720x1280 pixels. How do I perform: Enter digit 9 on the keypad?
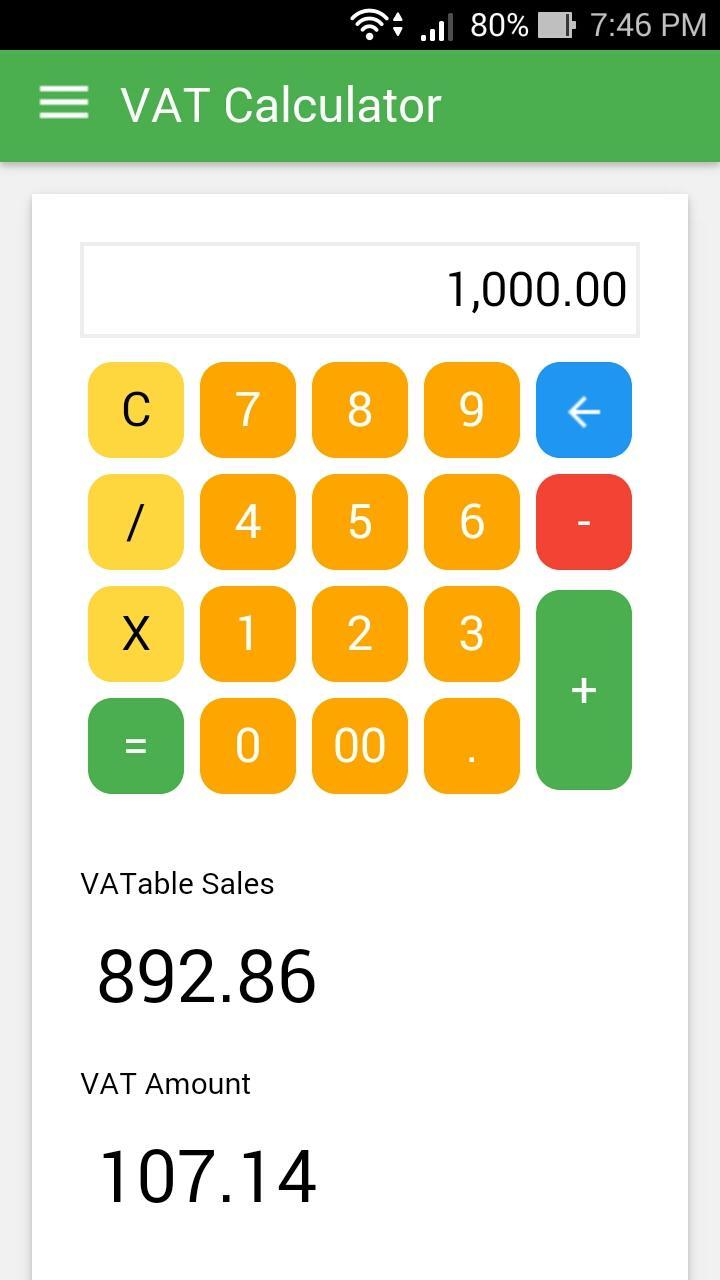pos(472,410)
